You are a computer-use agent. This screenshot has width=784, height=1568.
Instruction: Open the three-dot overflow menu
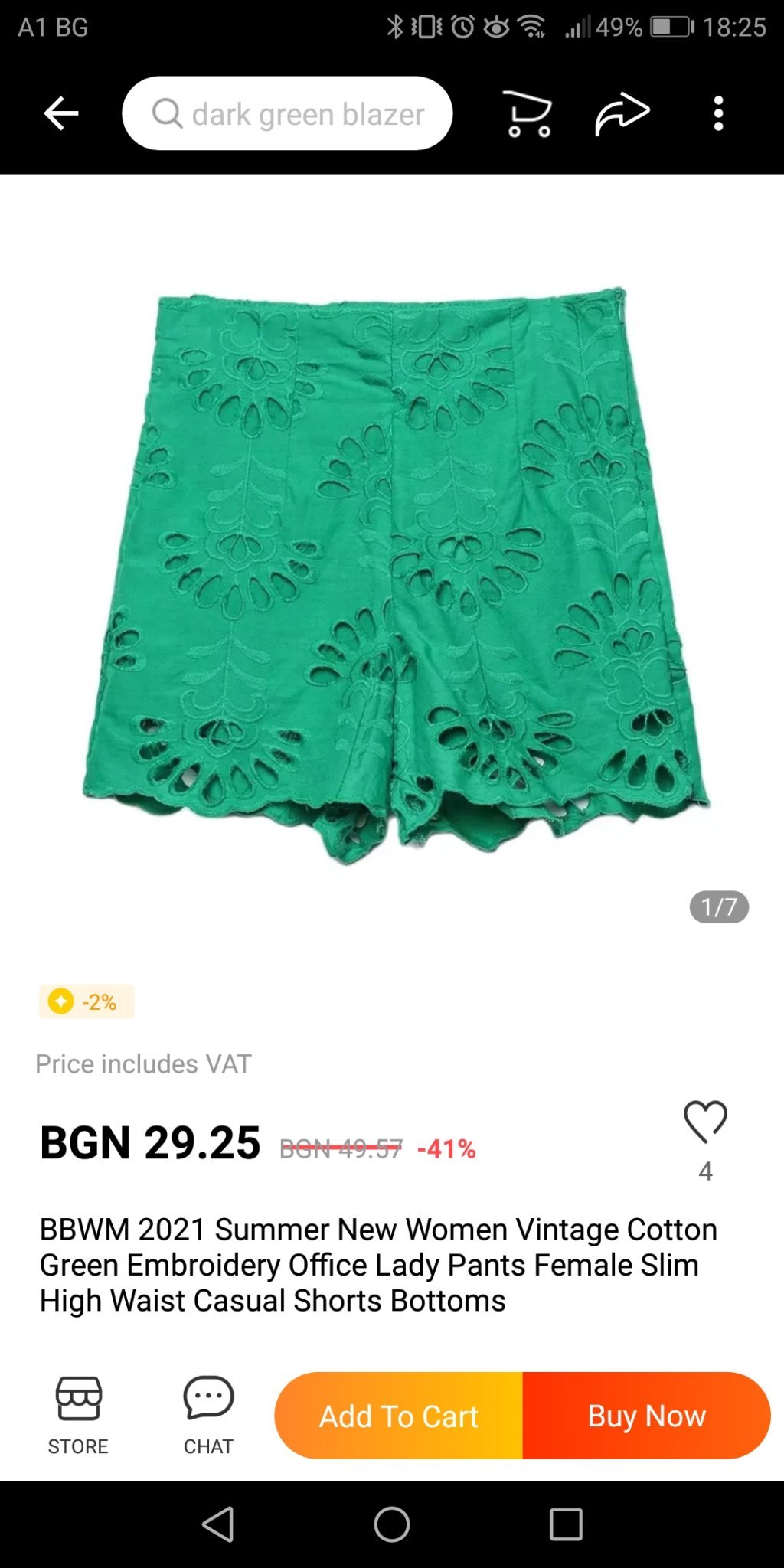[x=718, y=114]
